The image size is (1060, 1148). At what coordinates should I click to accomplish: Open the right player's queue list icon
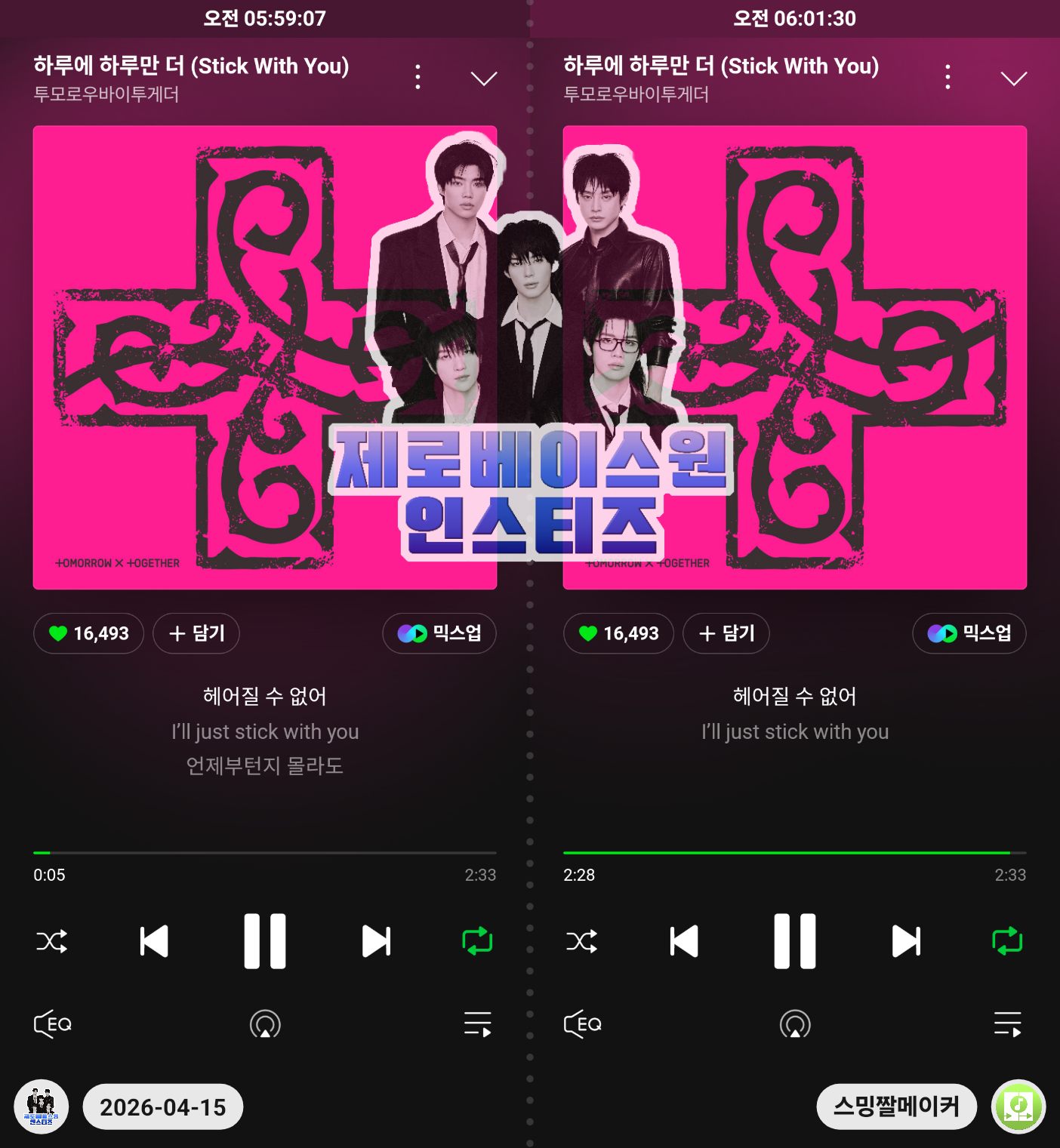click(x=1007, y=1024)
